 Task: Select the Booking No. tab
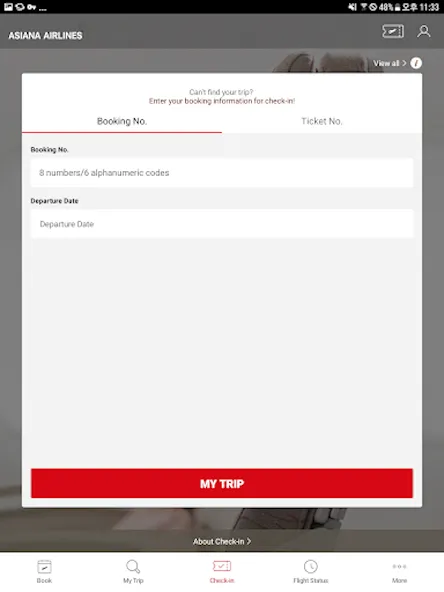click(122, 121)
